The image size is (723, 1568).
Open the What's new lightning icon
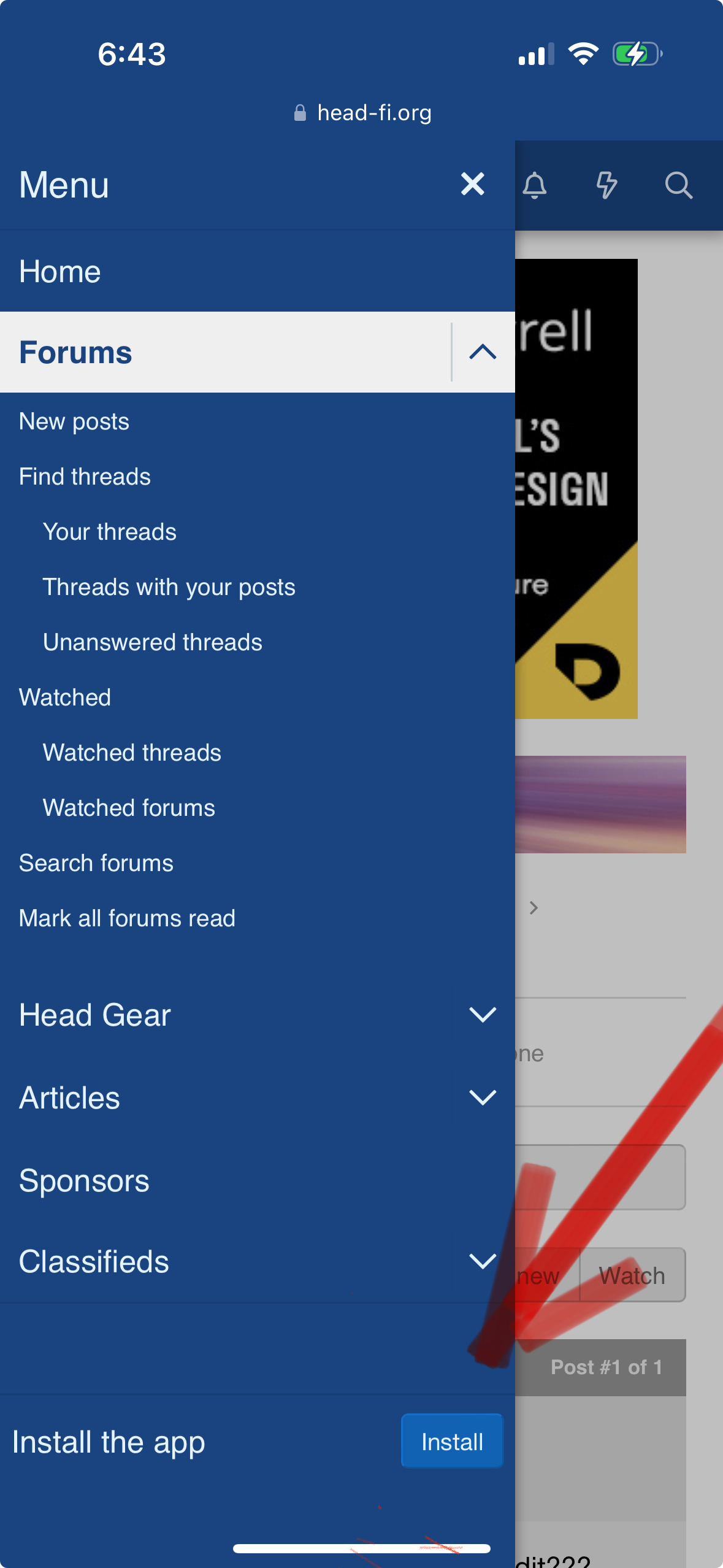click(606, 185)
